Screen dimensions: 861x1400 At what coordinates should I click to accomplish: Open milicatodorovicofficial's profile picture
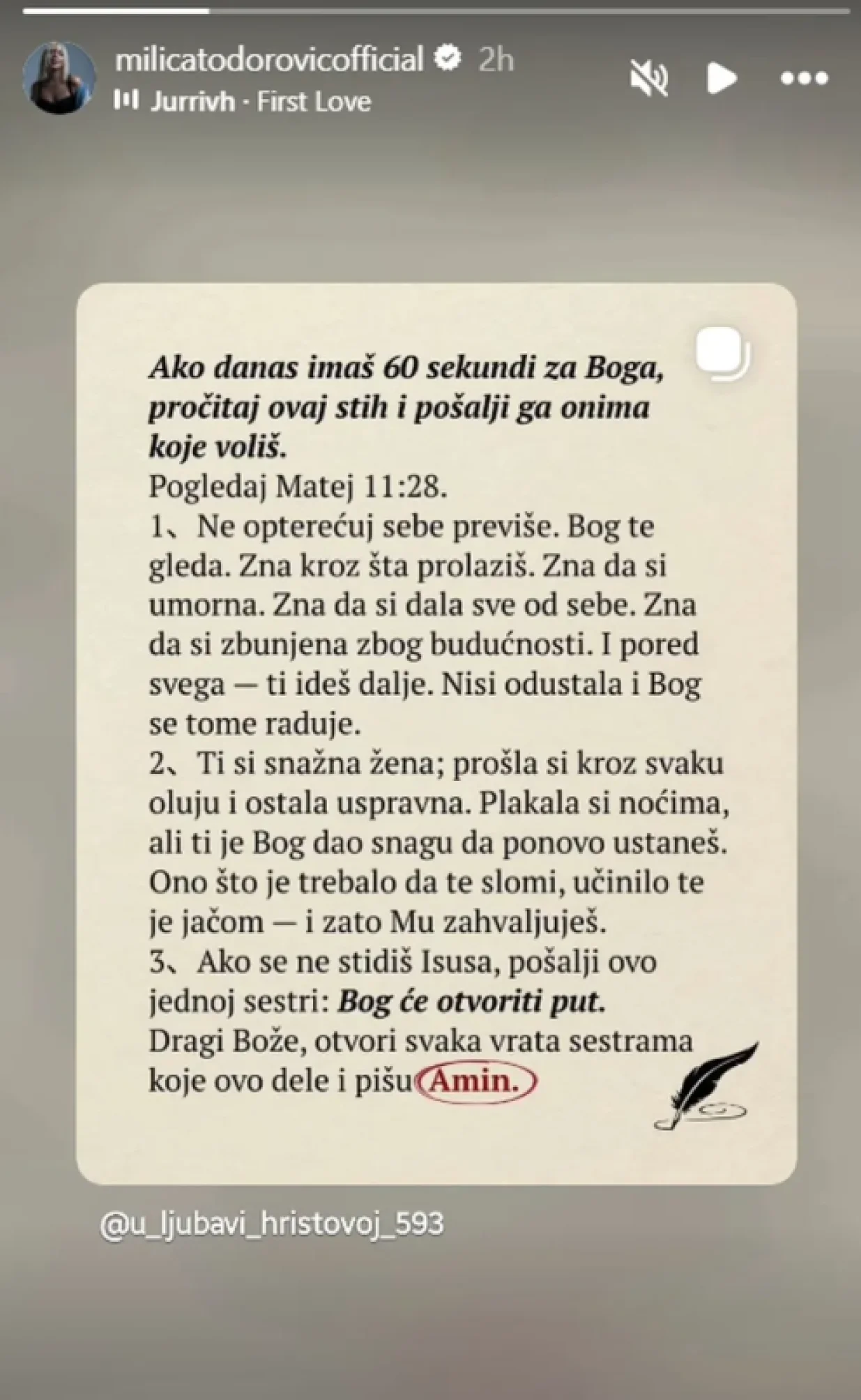pos(59,77)
